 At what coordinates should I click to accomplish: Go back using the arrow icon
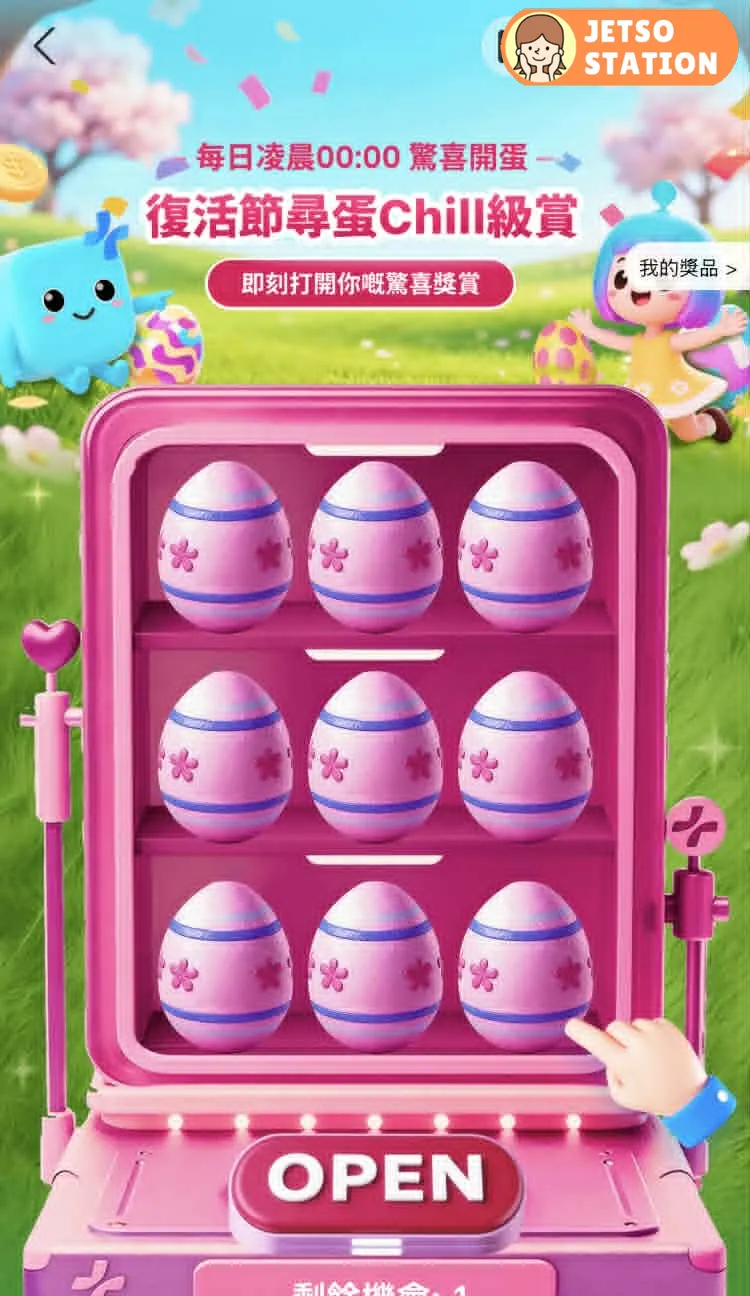click(44, 46)
